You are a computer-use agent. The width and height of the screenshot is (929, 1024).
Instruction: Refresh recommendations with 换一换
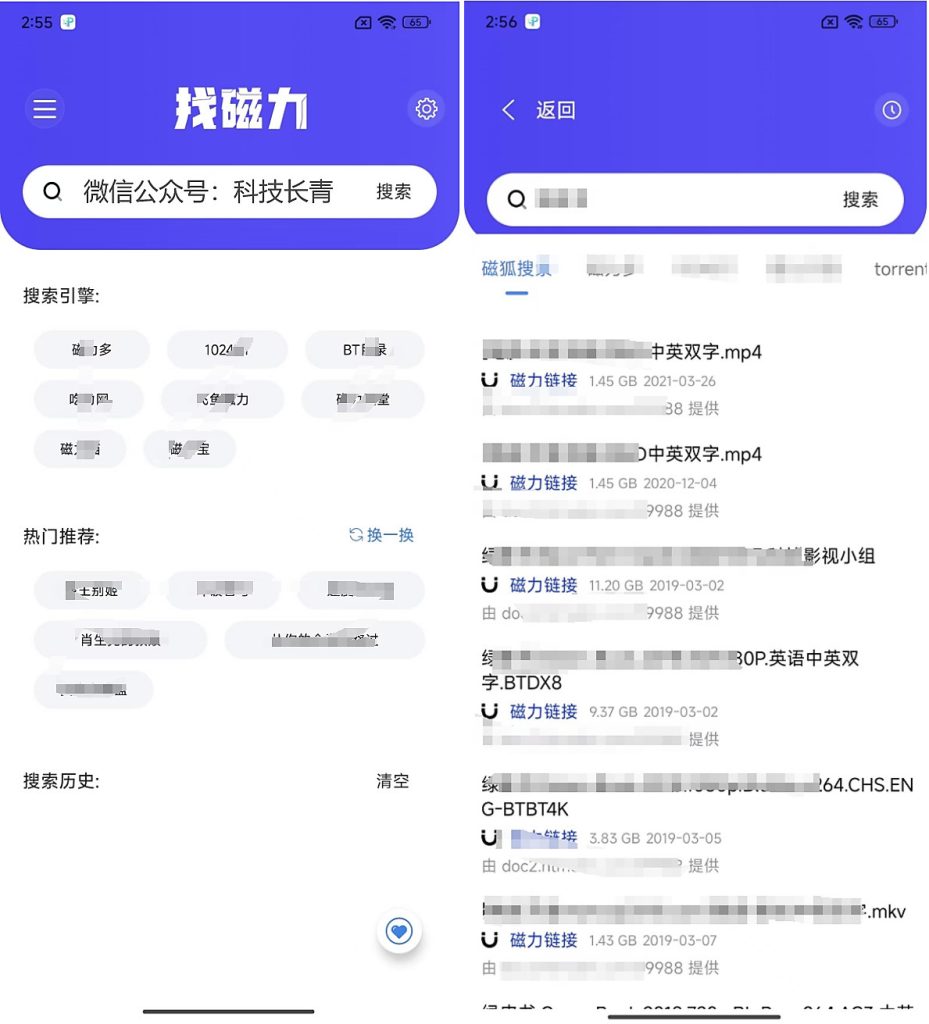[381, 535]
